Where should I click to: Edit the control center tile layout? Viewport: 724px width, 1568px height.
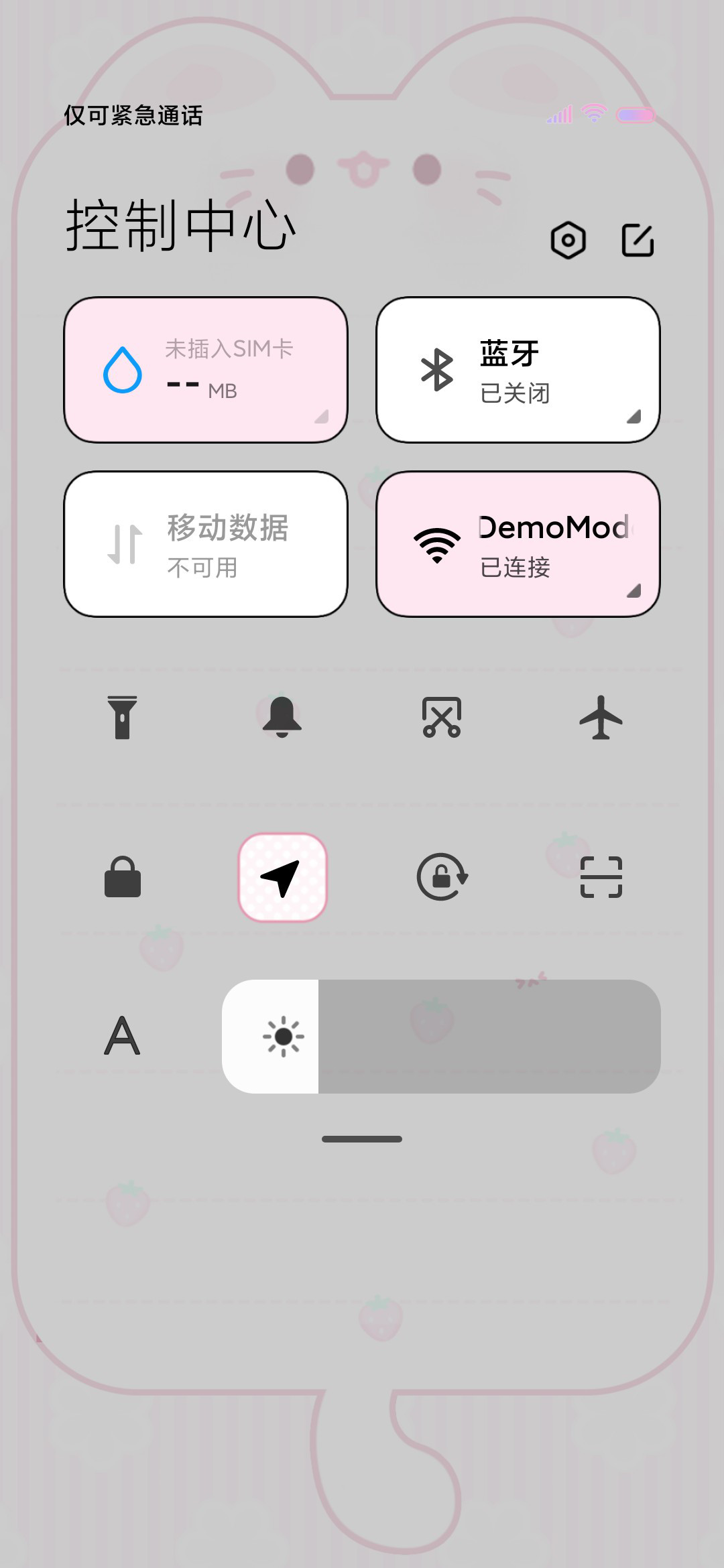pyautogui.click(x=638, y=240)
